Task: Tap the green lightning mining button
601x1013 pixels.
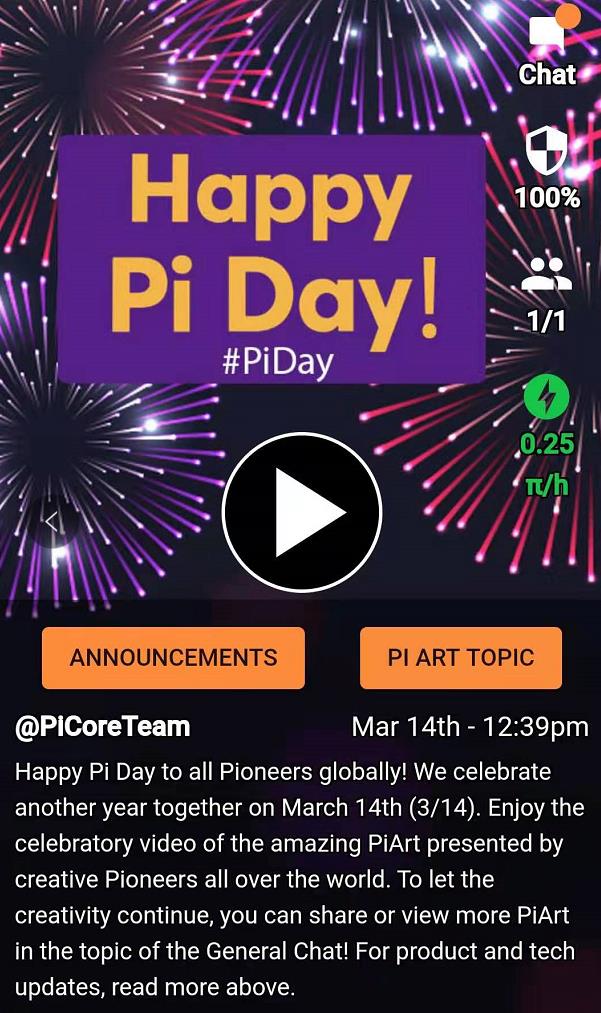Action: [546, 398]
